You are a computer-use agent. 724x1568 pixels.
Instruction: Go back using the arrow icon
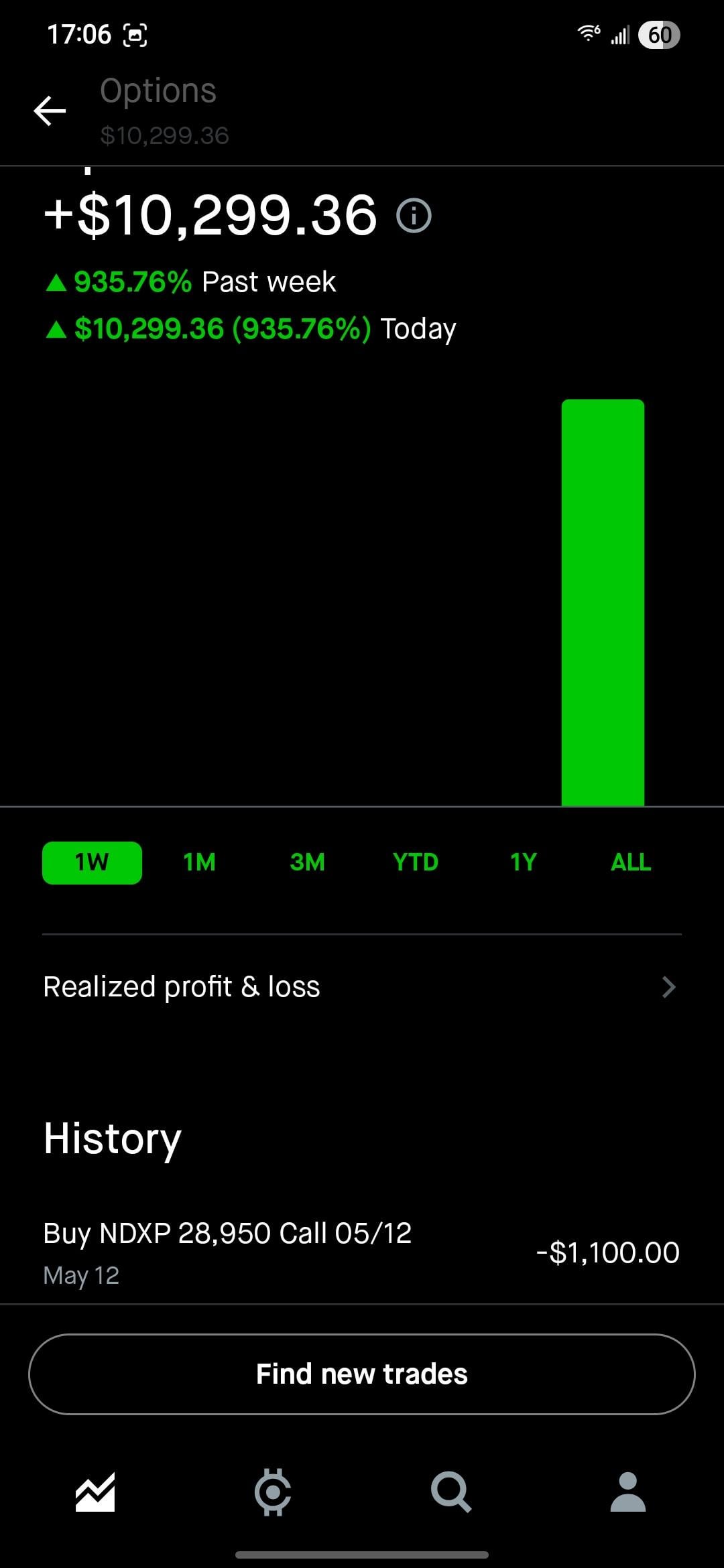[50, 111]
